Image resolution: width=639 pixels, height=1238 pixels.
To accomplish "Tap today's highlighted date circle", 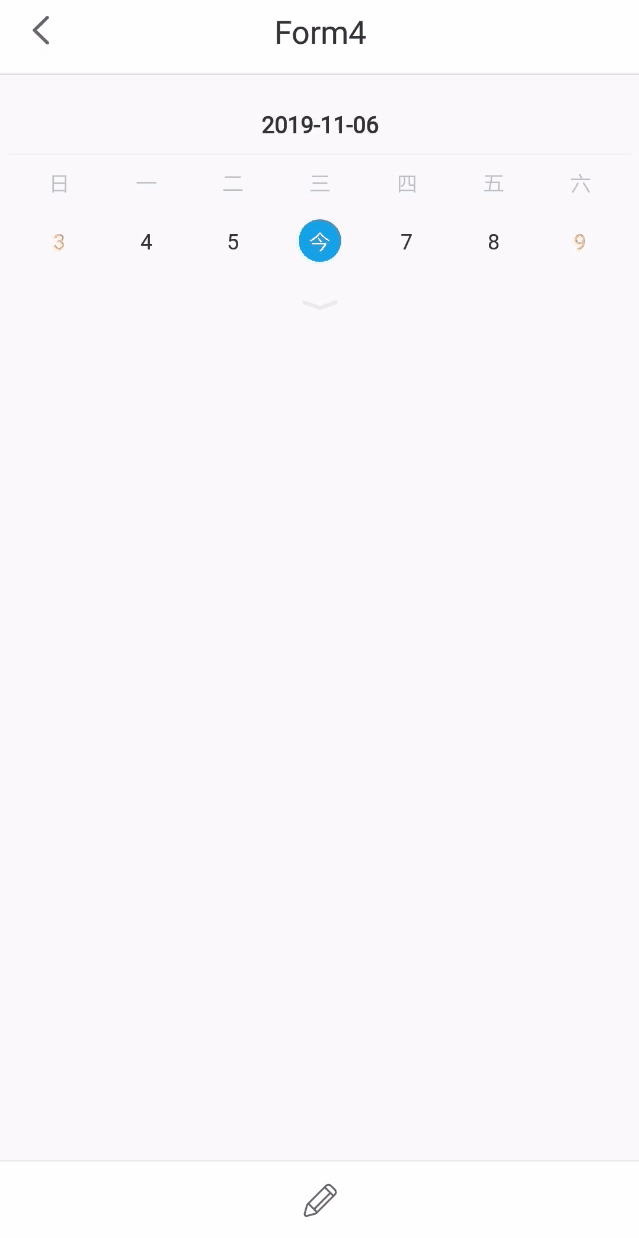I will click(320, 242).
